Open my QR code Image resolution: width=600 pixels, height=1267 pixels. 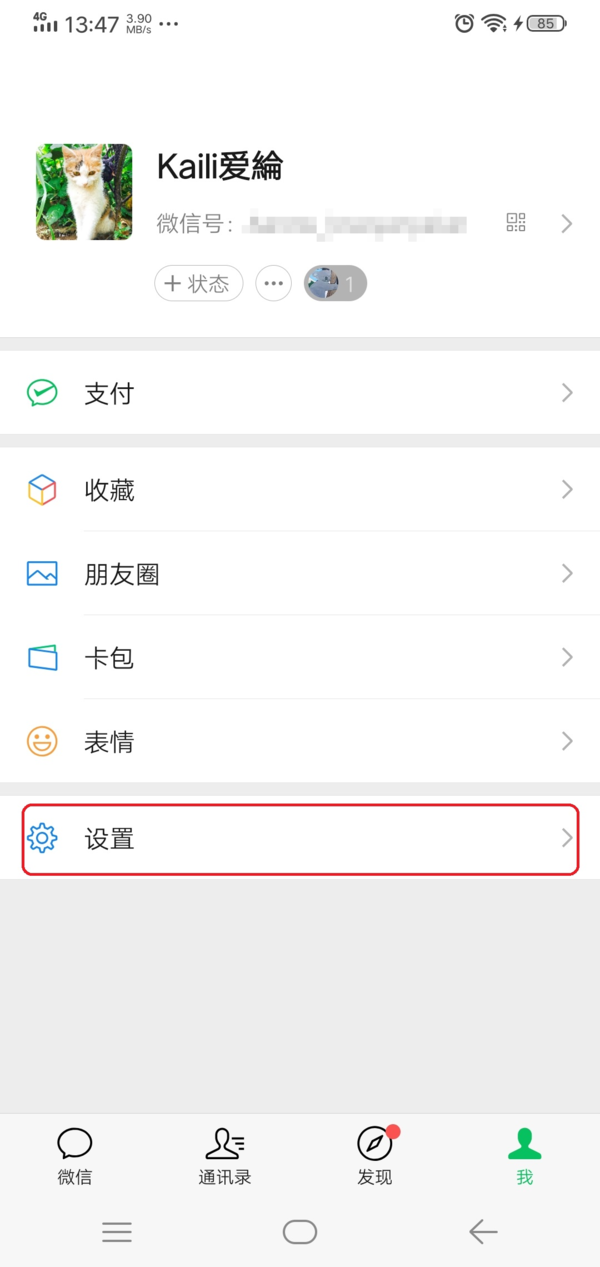click(516, 223)
